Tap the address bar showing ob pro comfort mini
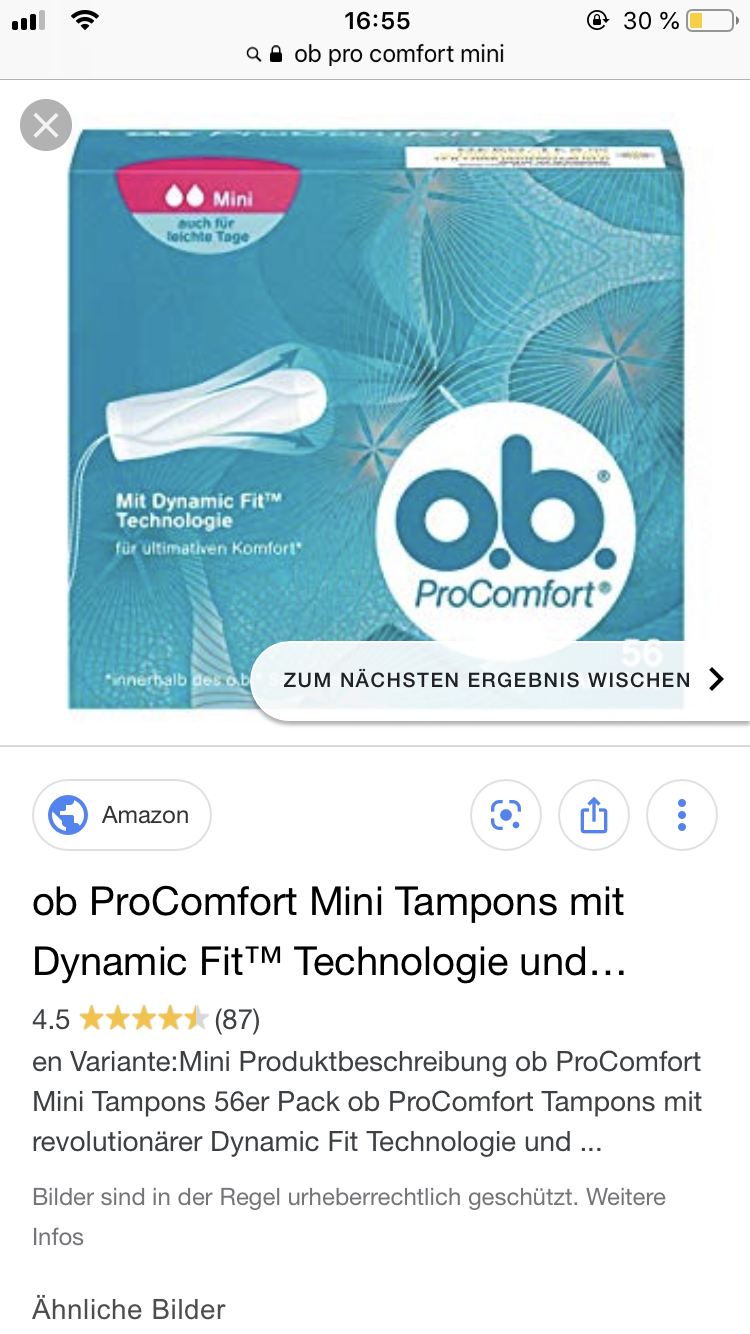This screenshot has height=1334, width=750. pyautogui.click(x=375, y=54)
